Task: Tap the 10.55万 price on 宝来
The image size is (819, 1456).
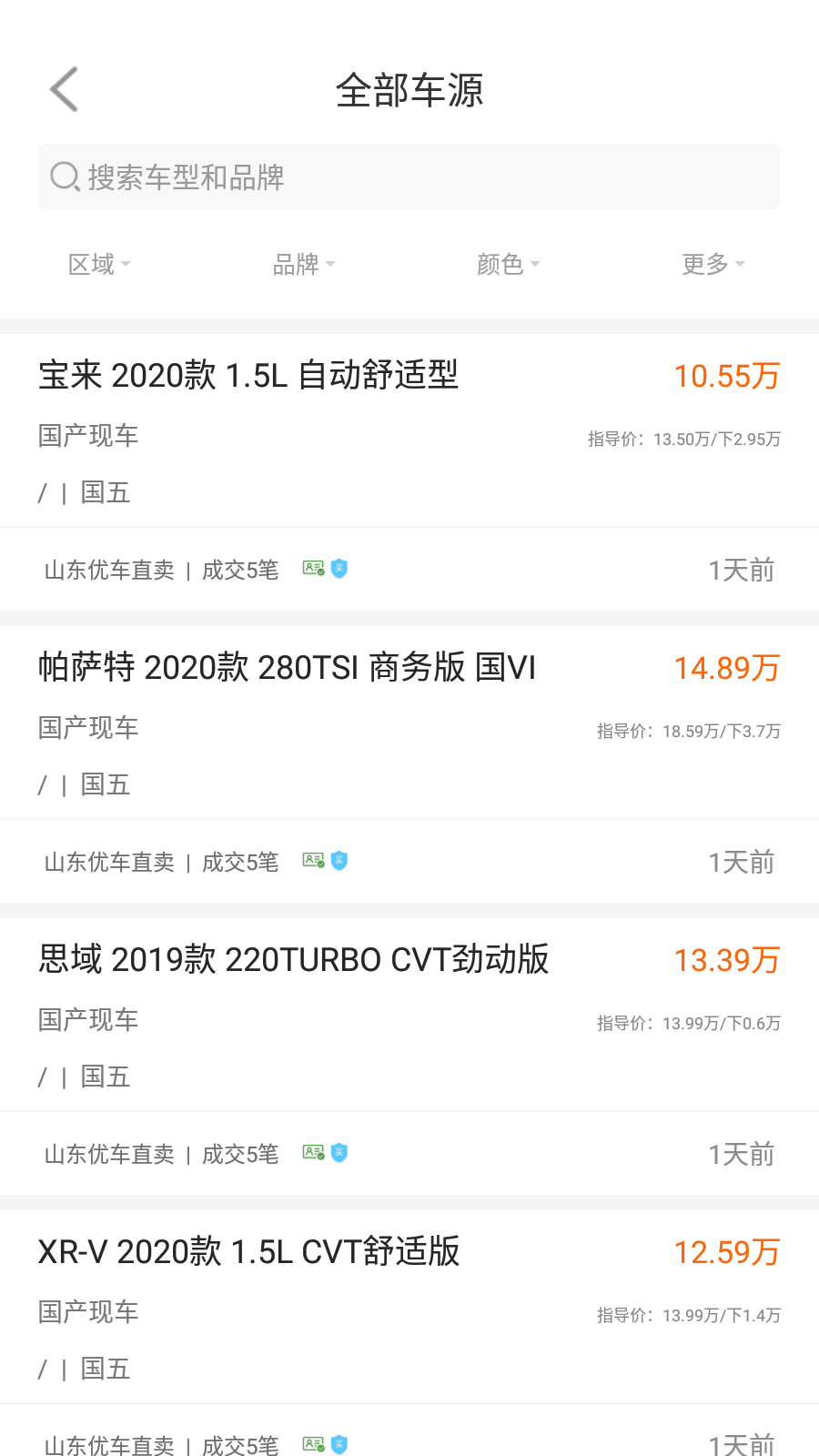Action: (x=726, y=375)
